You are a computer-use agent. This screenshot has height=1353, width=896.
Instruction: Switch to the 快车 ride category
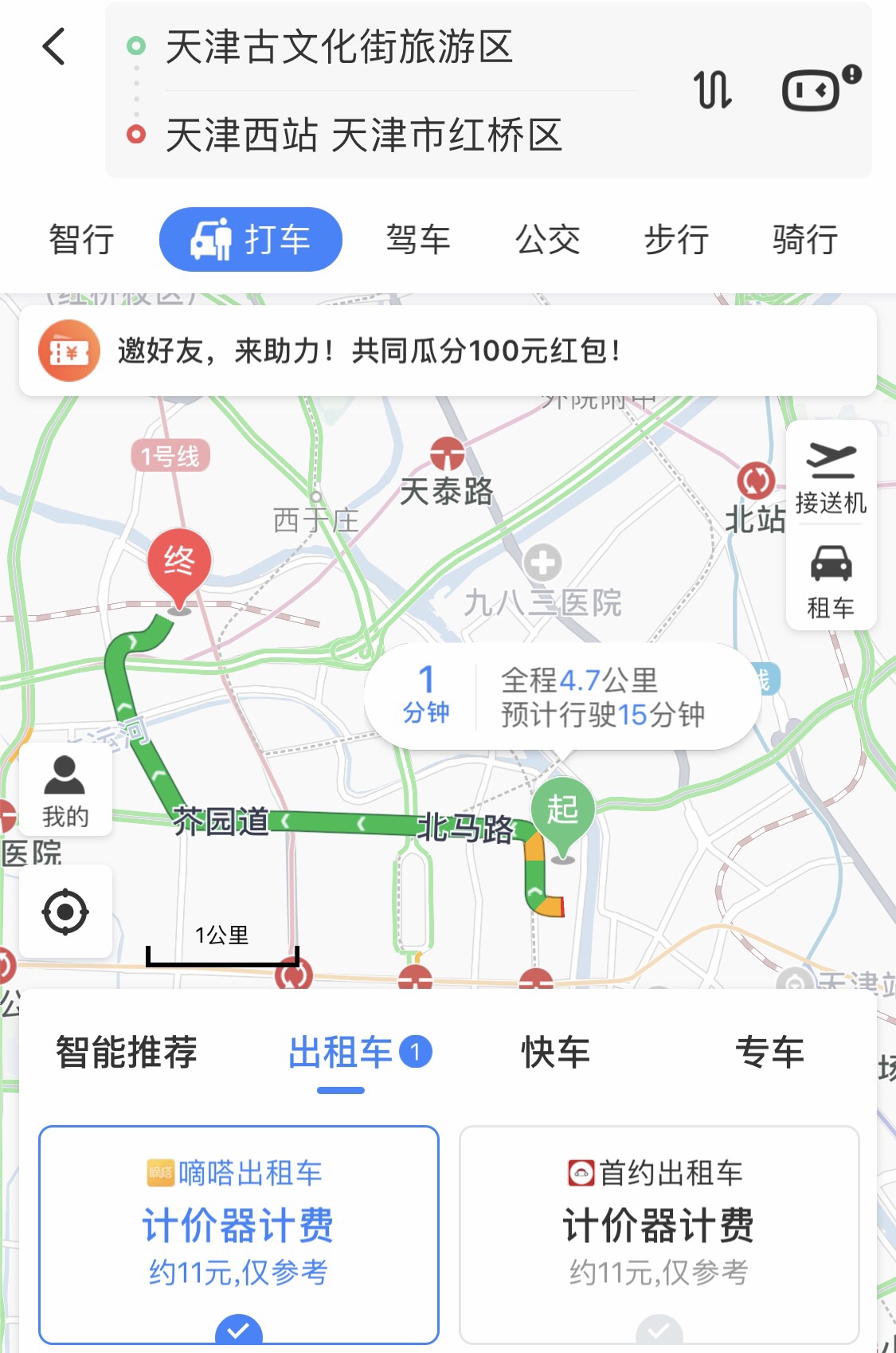555,1052
